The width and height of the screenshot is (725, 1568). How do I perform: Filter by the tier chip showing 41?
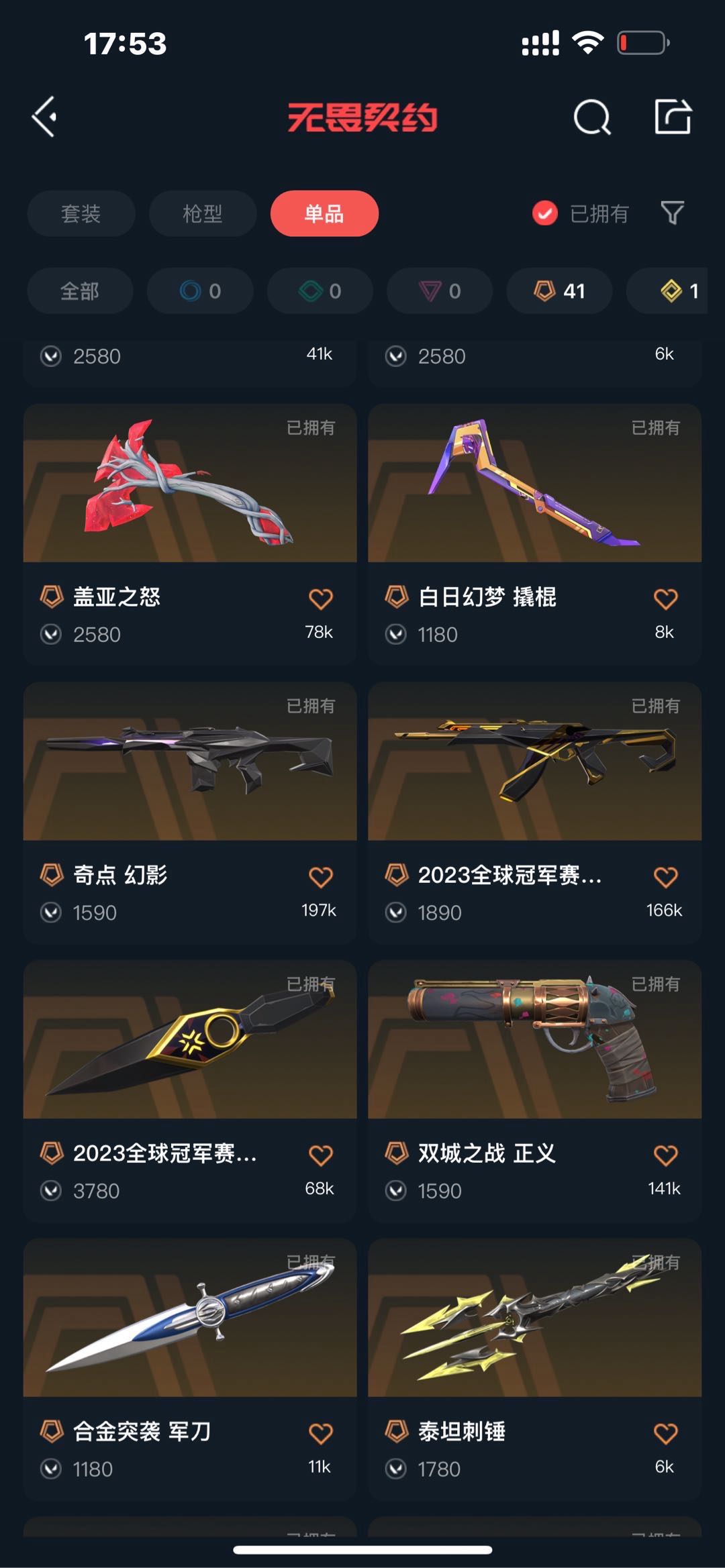pyautogui.click(x=559, y=291)
